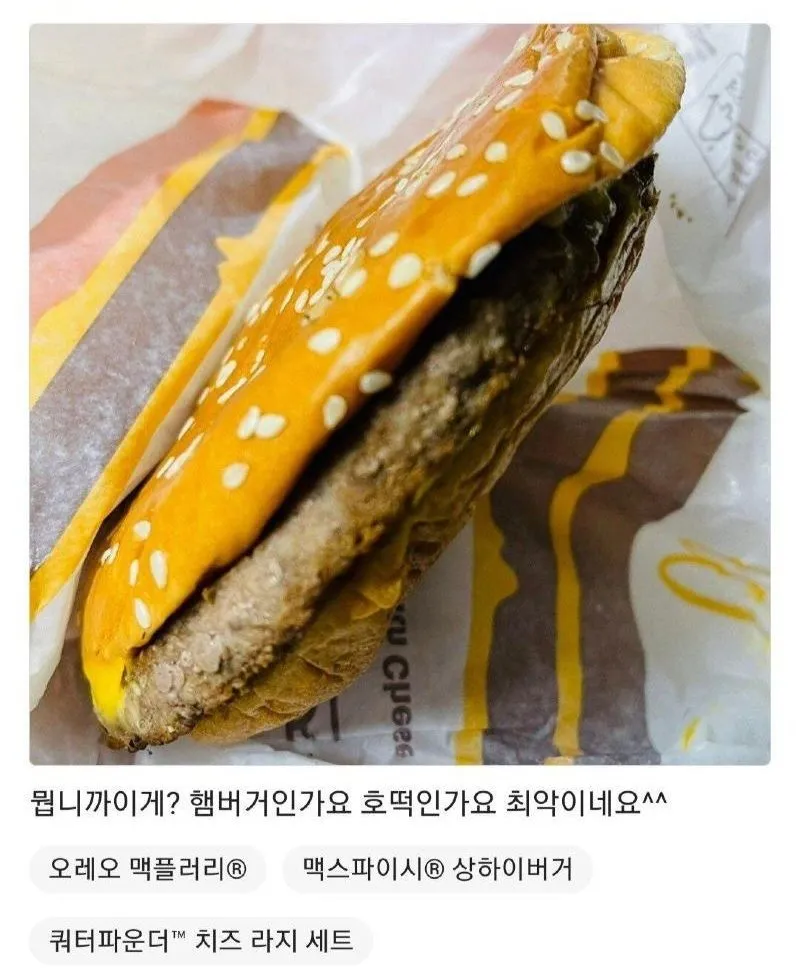
Task: Select the 맥스파이시 상하이버거 chip
Action: click(437, 869)
